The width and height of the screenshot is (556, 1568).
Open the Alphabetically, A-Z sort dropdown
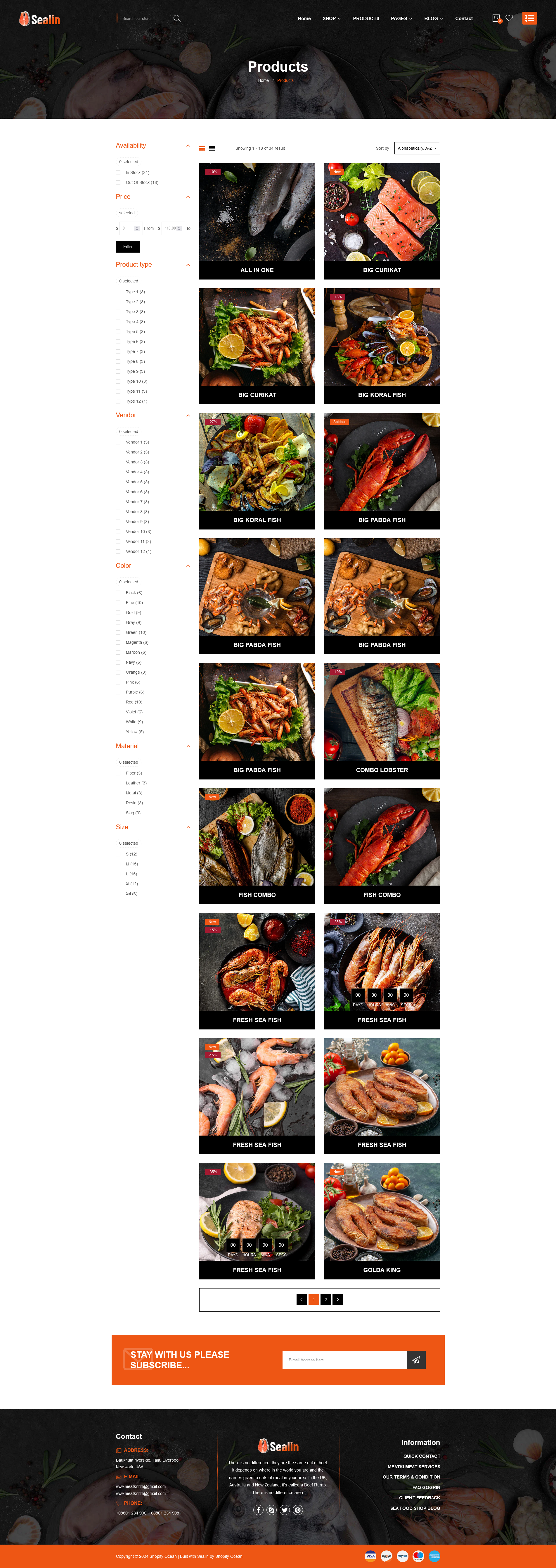pos(417,149)
